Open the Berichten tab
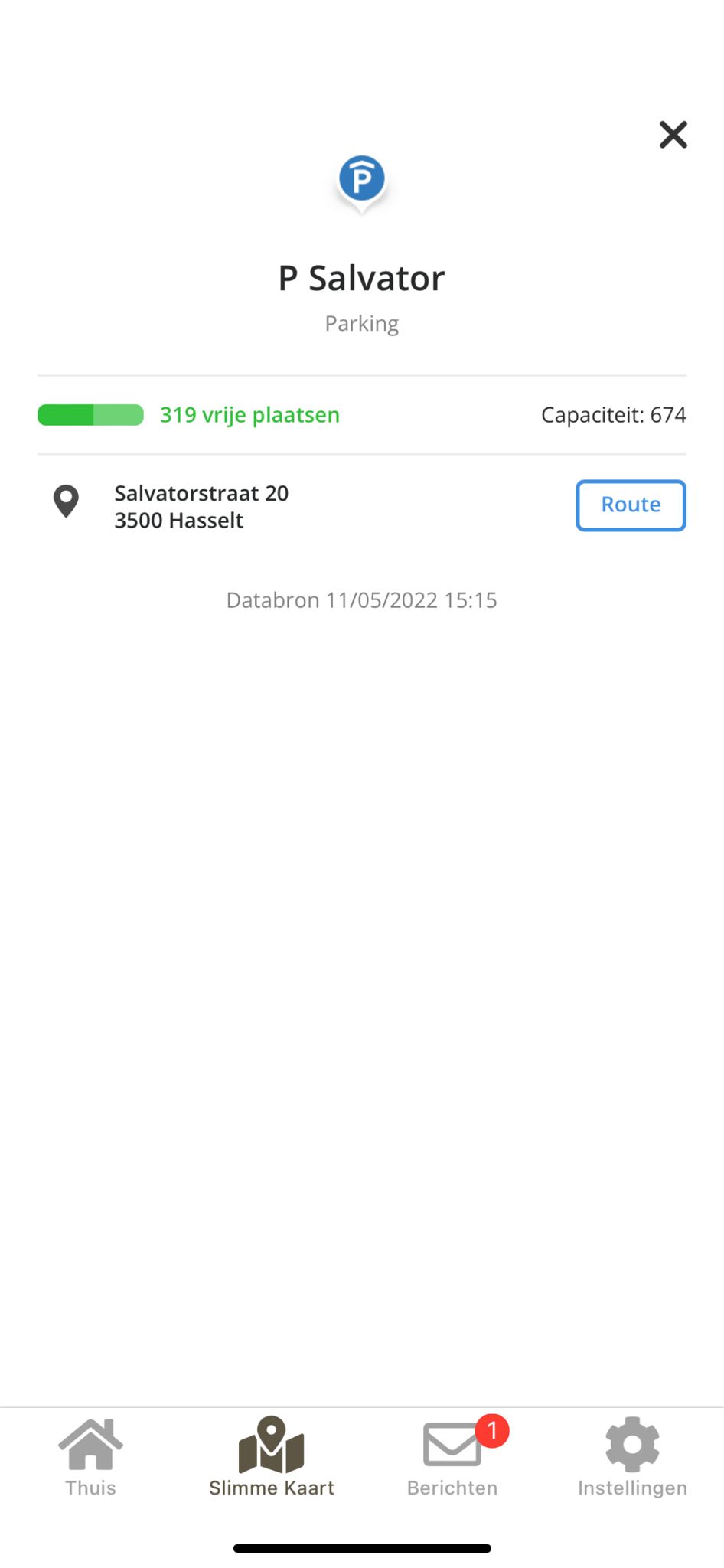 tap(452, 1457)
